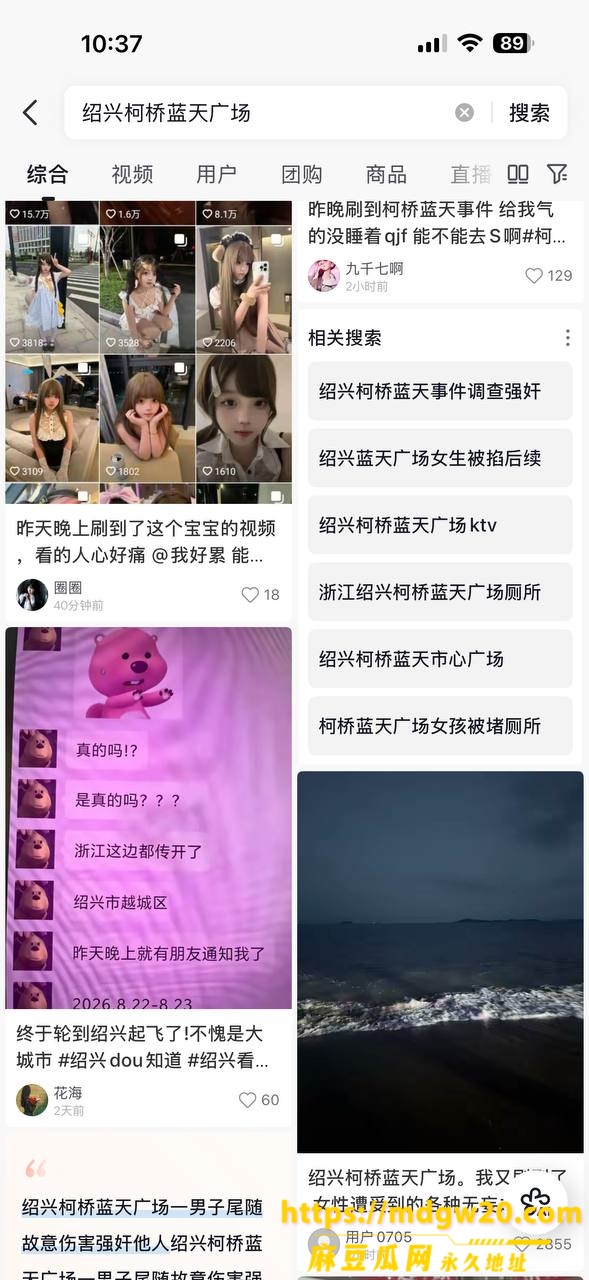Clear the search text with the X
This screenshot has height=1280, width=589.
[x=464, y=113]
